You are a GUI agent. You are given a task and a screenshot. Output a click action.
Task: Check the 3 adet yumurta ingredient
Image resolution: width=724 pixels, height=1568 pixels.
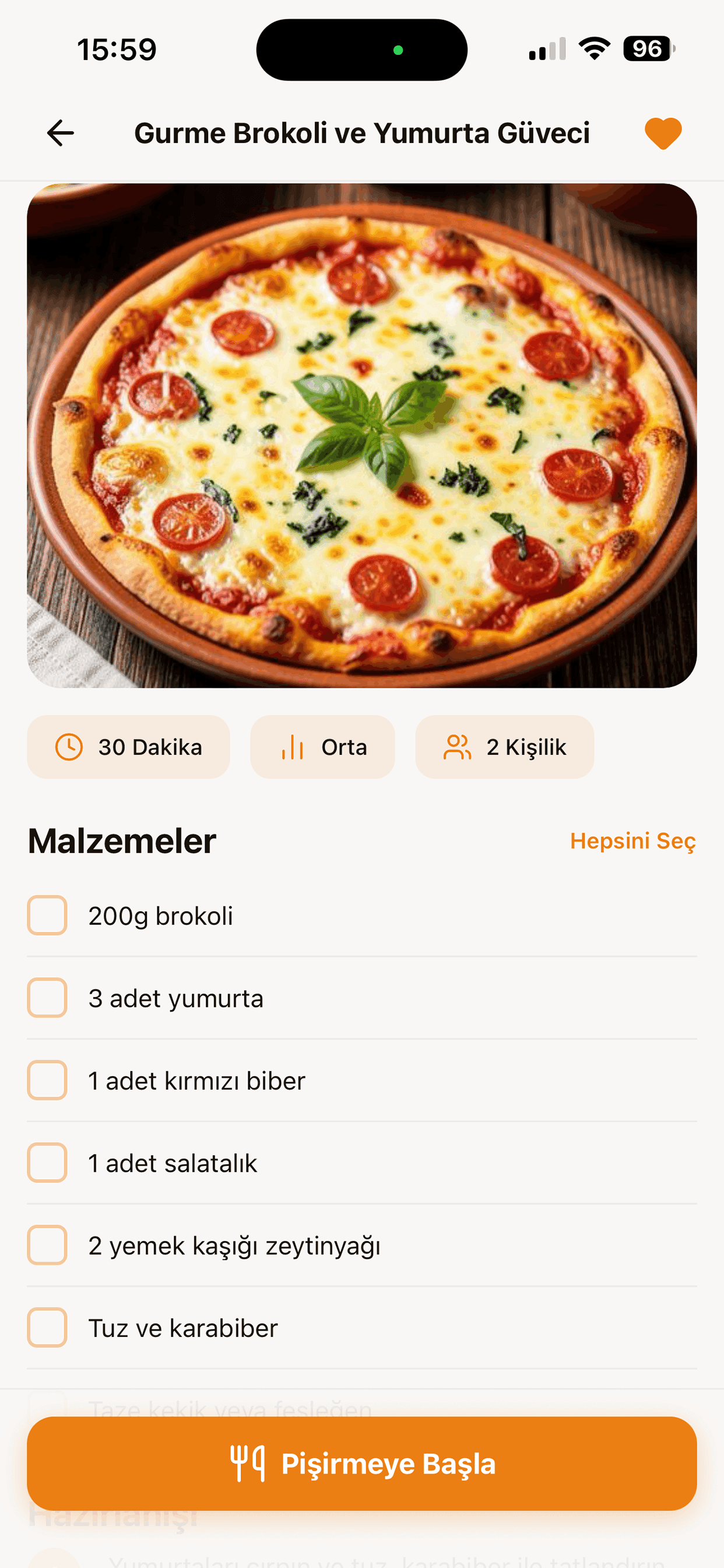(47, 998)
